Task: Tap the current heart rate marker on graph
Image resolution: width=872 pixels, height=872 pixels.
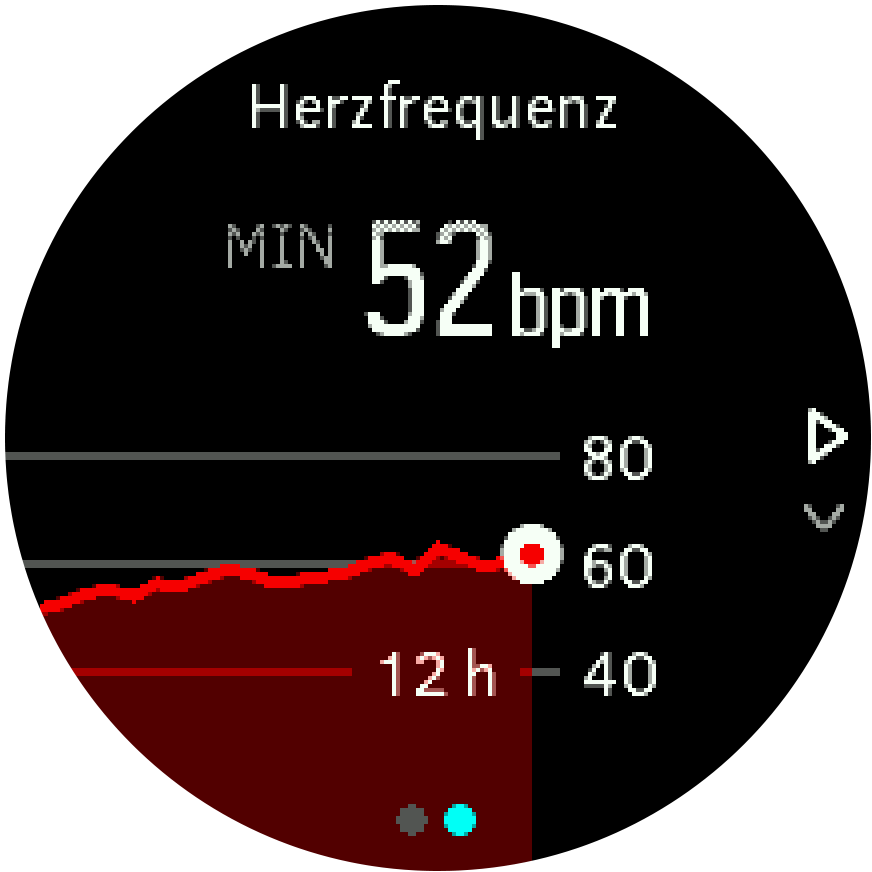Action: pyautogui.click(x=532, y=553)
